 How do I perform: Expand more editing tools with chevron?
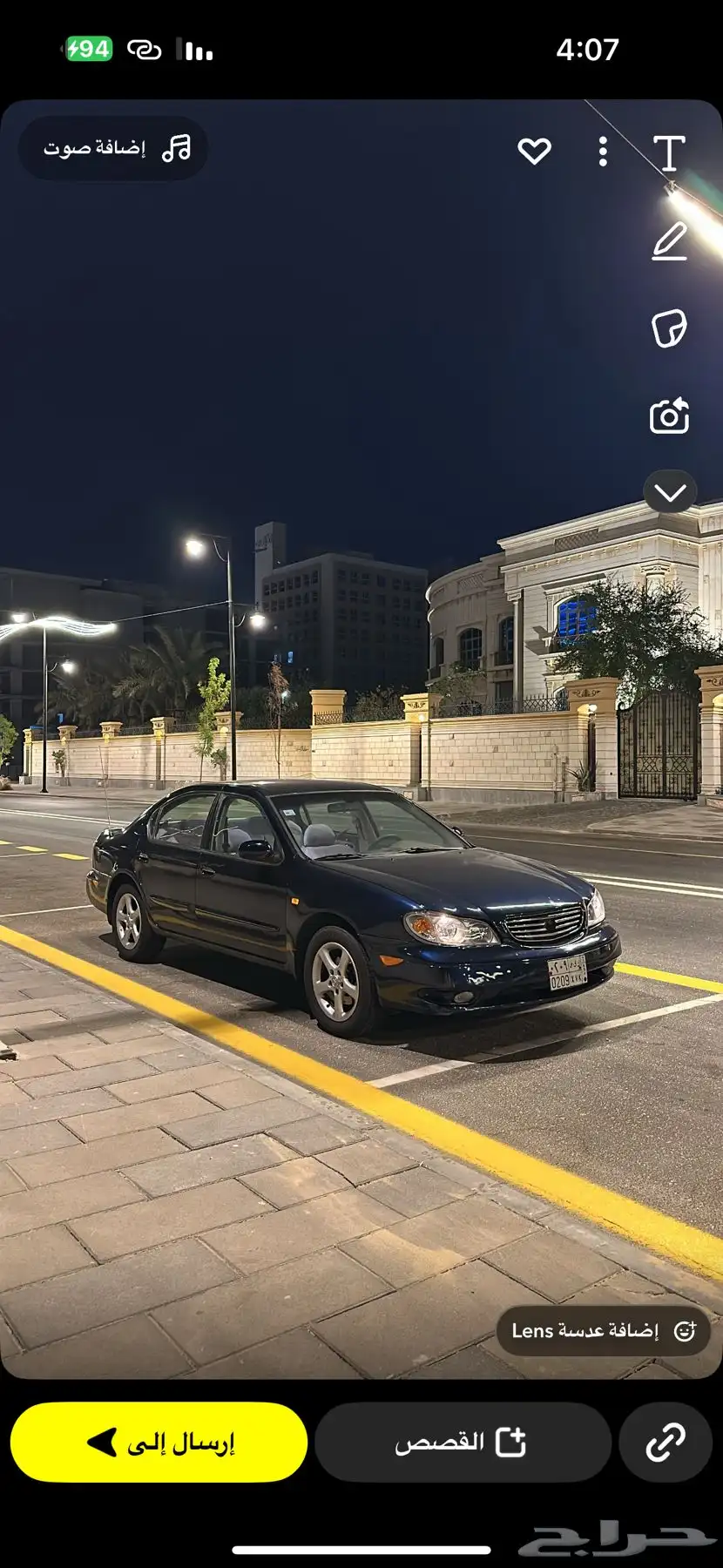pos(669,493)
